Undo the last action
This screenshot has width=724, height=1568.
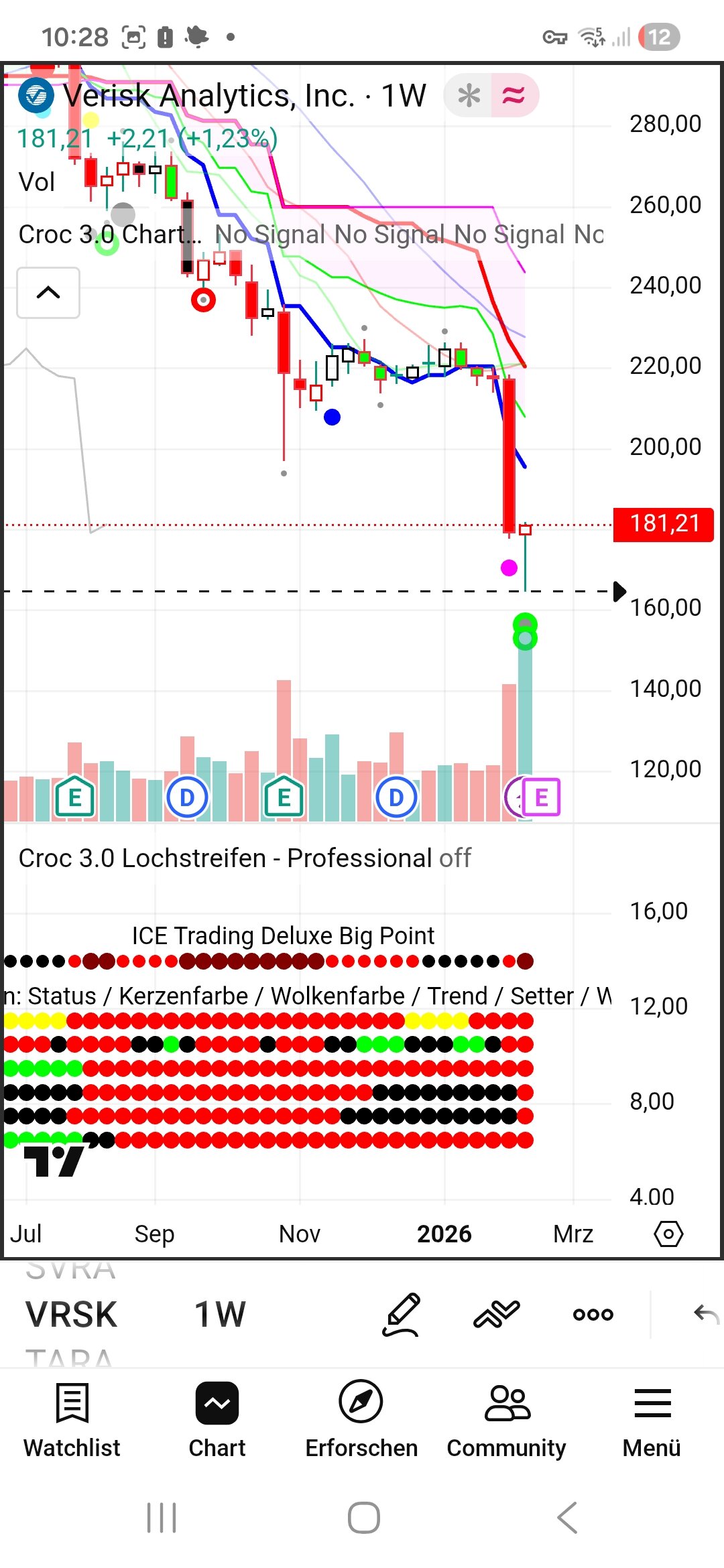705,1314
